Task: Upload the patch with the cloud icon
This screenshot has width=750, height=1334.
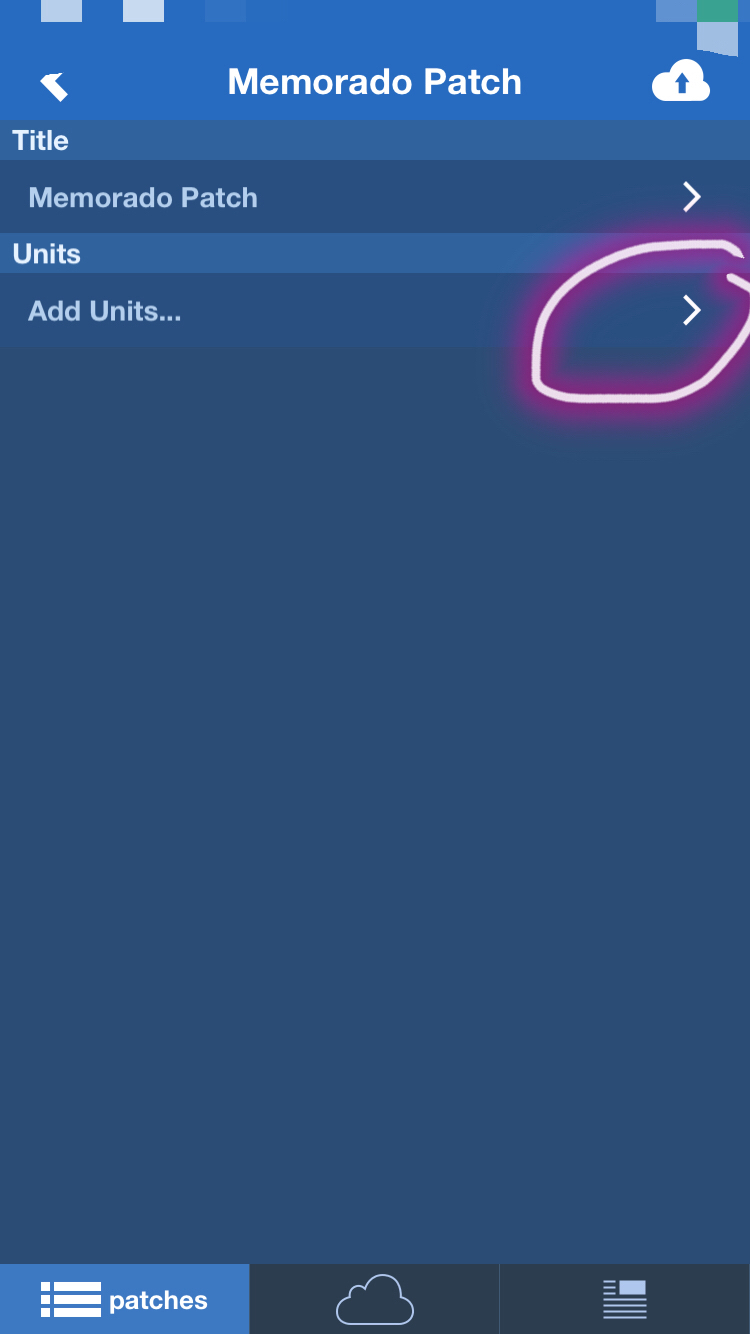Action: pyautogui.click(x=681, y=82)
